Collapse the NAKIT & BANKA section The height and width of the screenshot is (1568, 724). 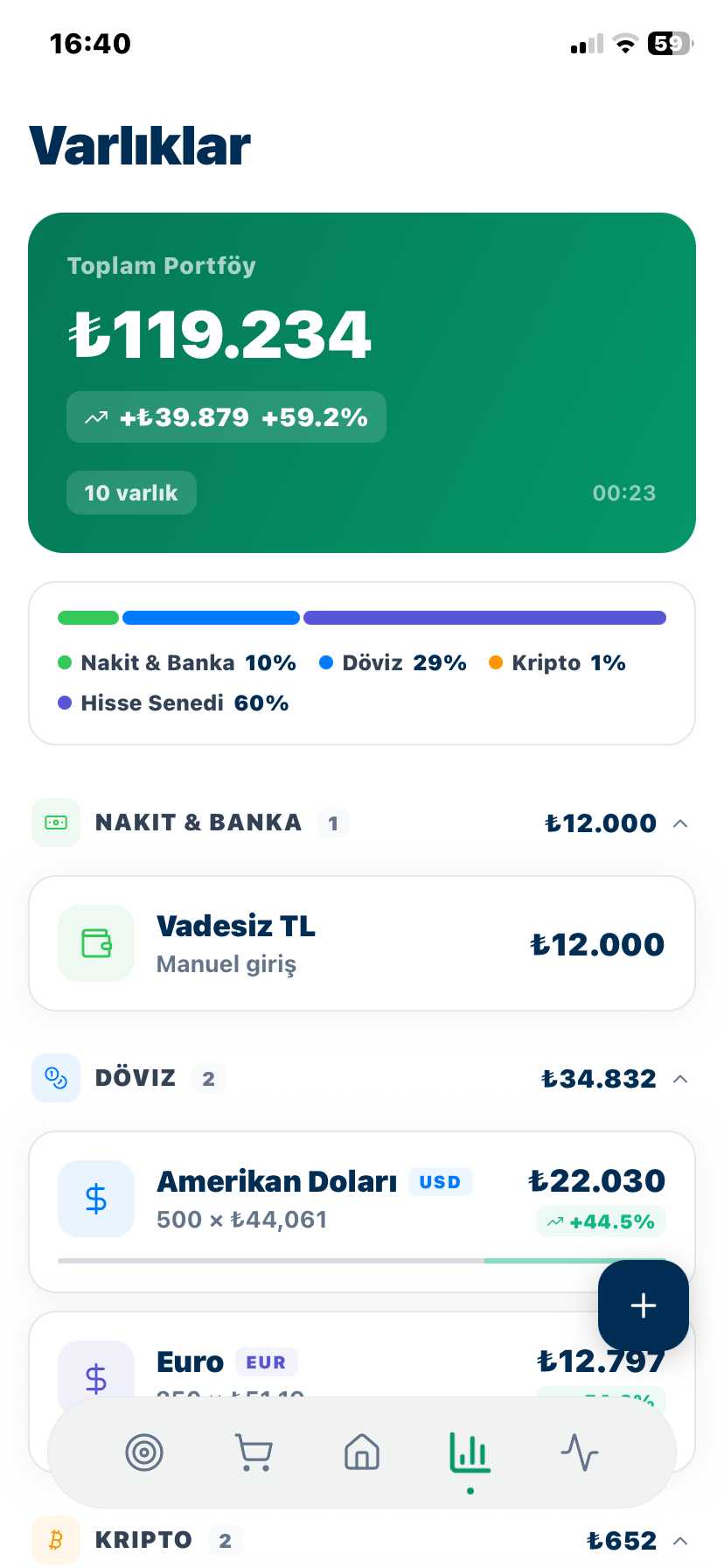coord(681,822)
